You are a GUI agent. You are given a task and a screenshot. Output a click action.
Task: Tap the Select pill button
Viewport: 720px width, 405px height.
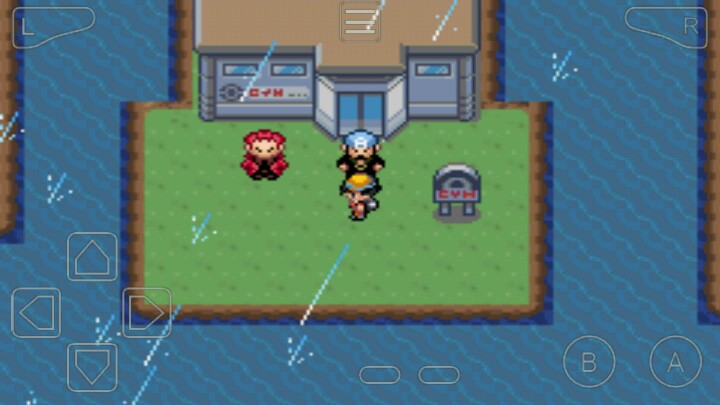[379, 375]
